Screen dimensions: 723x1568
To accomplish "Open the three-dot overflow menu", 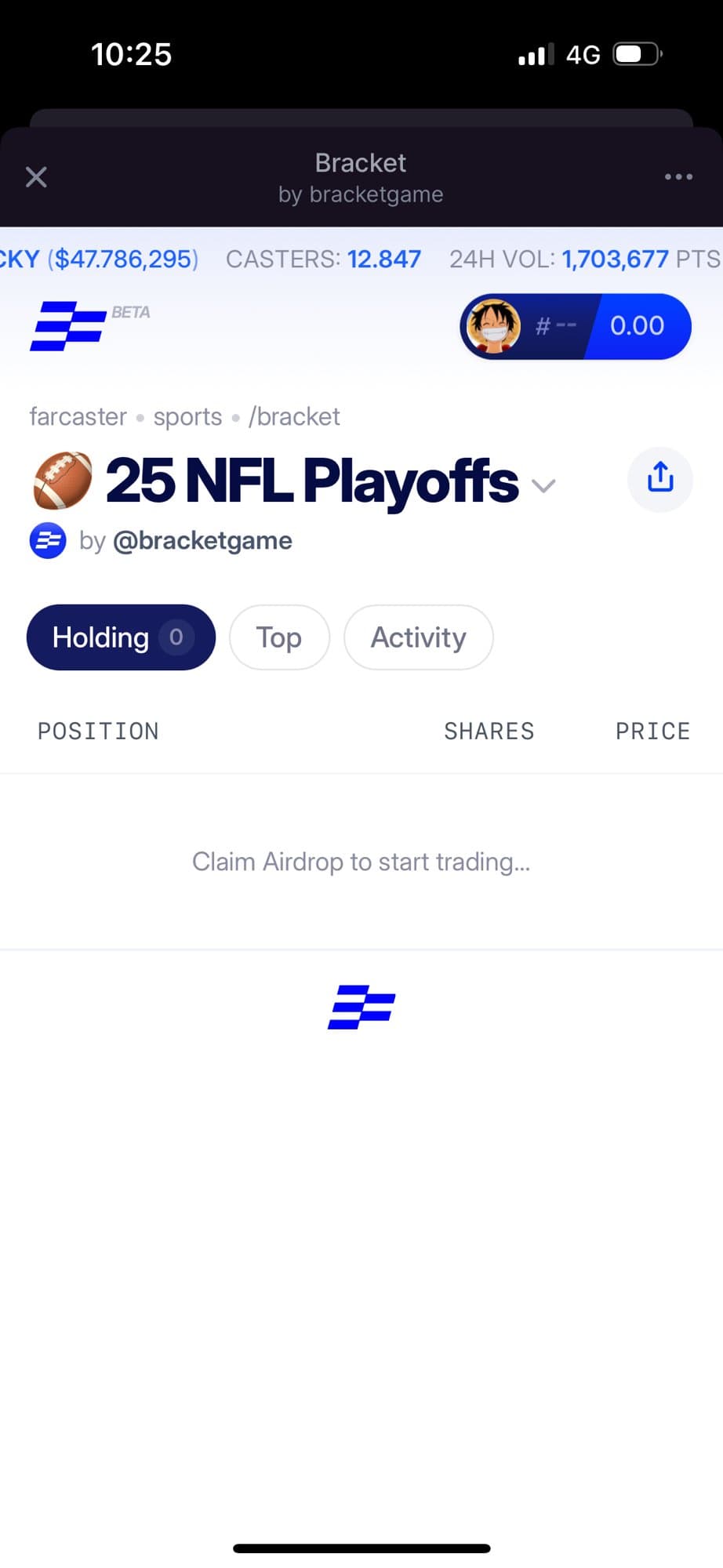I will (x=678, y=177).
